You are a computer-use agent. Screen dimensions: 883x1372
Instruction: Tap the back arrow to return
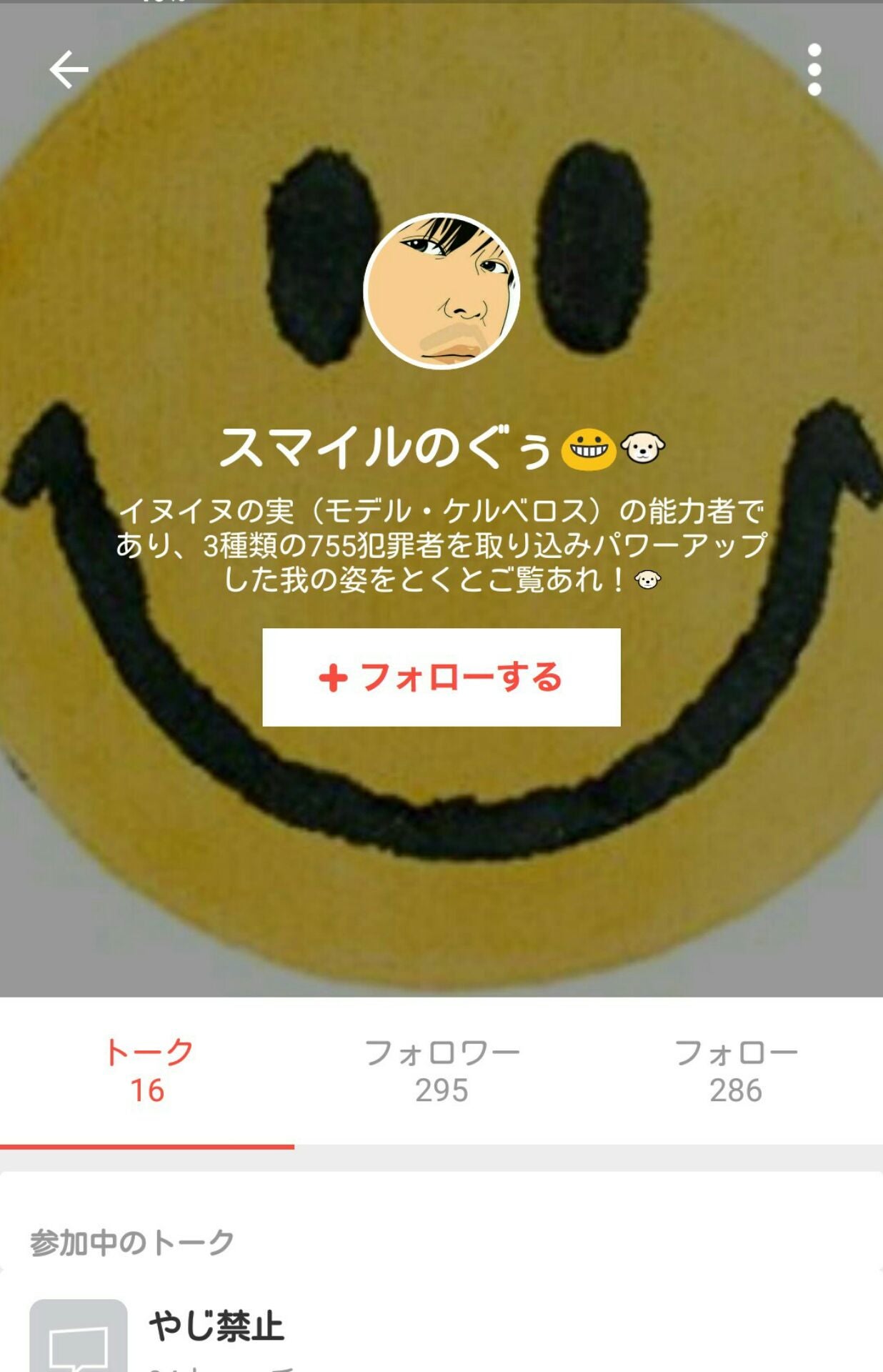pos(67,69)
